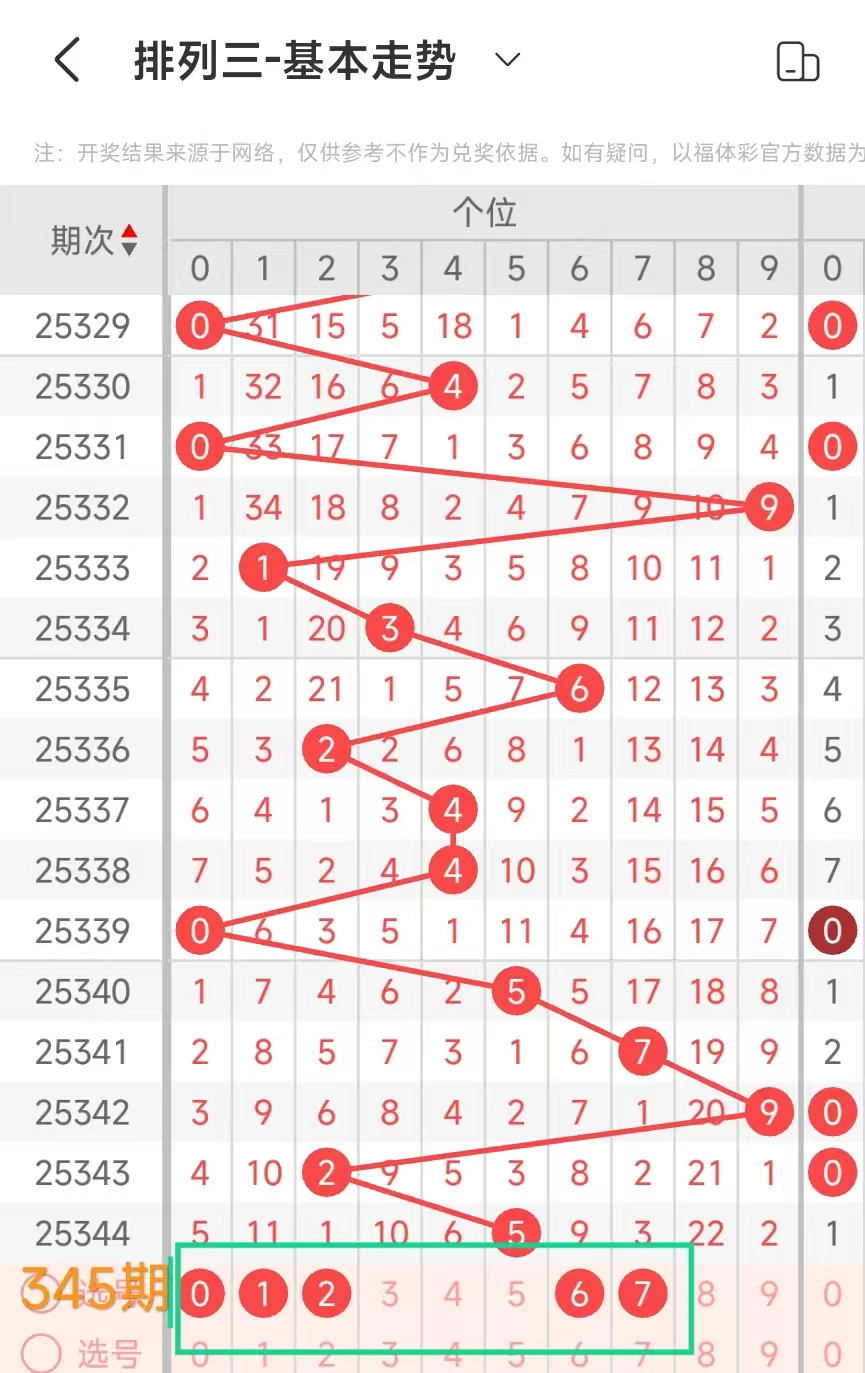Select number 9 in the first 选号 row
The width and height of the screenshot is (865, 1373).
(769, 1295)
